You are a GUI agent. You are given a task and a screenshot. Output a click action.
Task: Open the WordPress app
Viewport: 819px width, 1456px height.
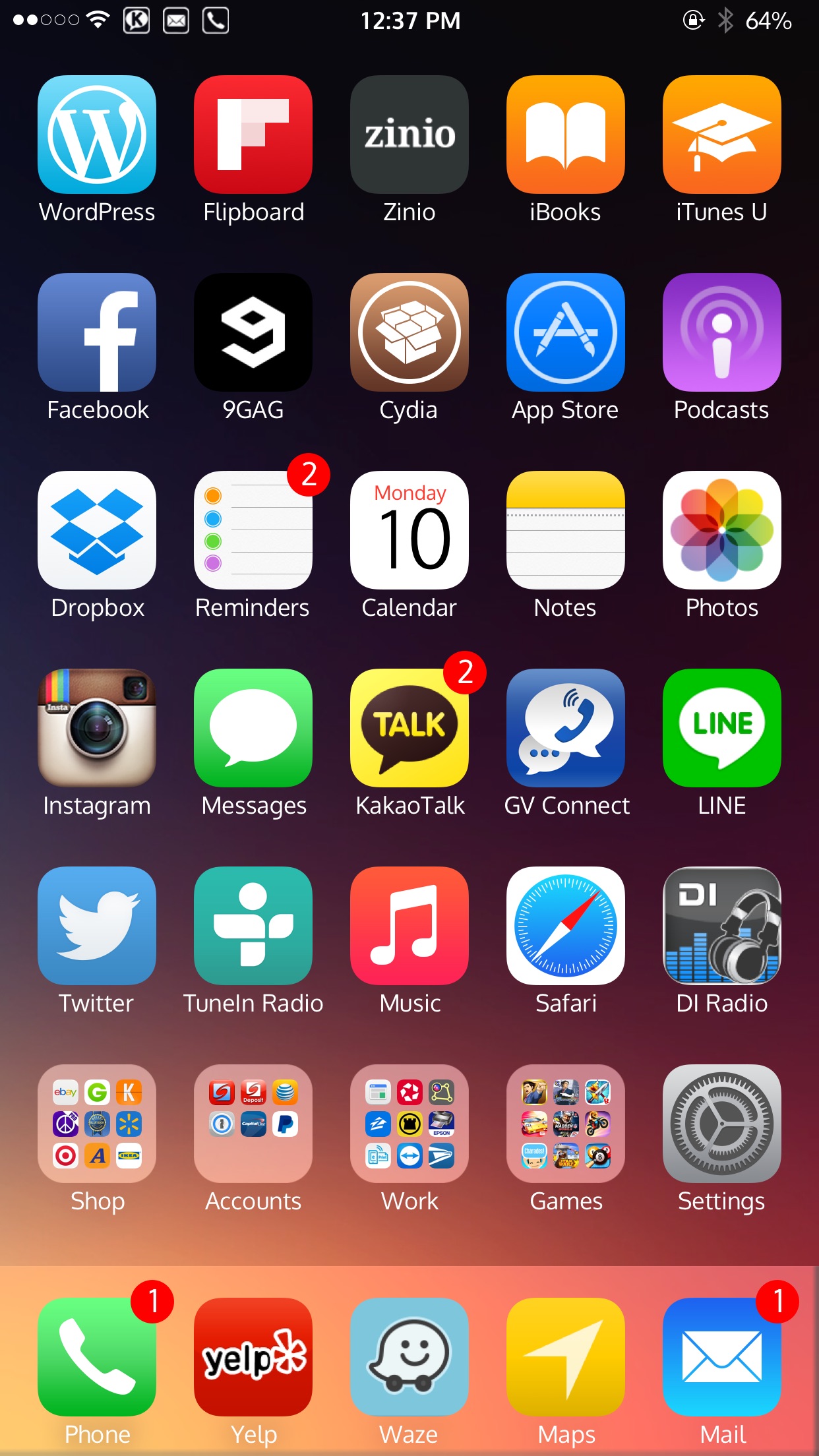pyautogui.click(x=97, y=135)
